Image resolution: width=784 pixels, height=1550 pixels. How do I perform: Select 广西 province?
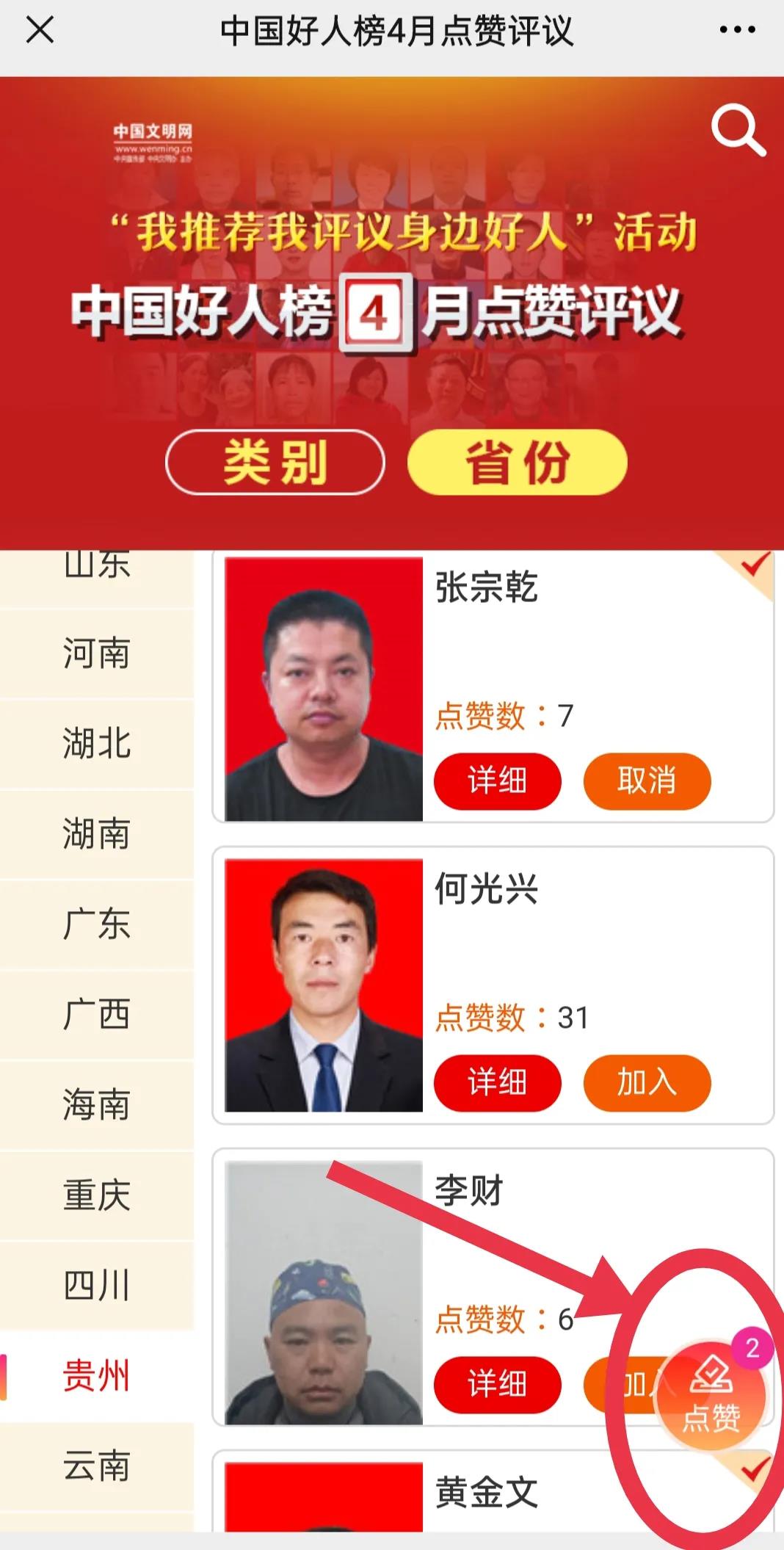(96, 1015)
